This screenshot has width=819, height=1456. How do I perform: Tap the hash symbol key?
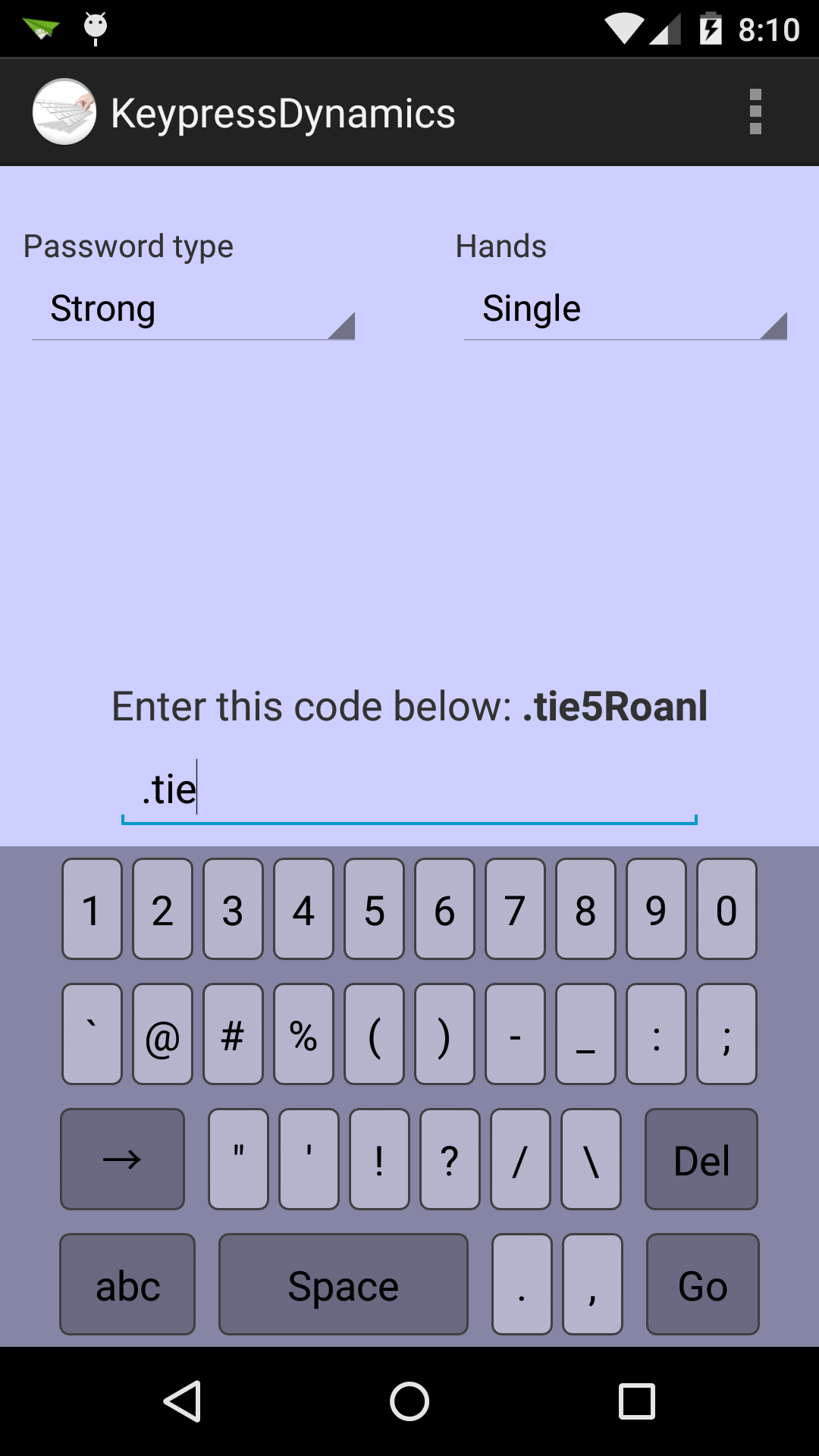point(233,1034)
